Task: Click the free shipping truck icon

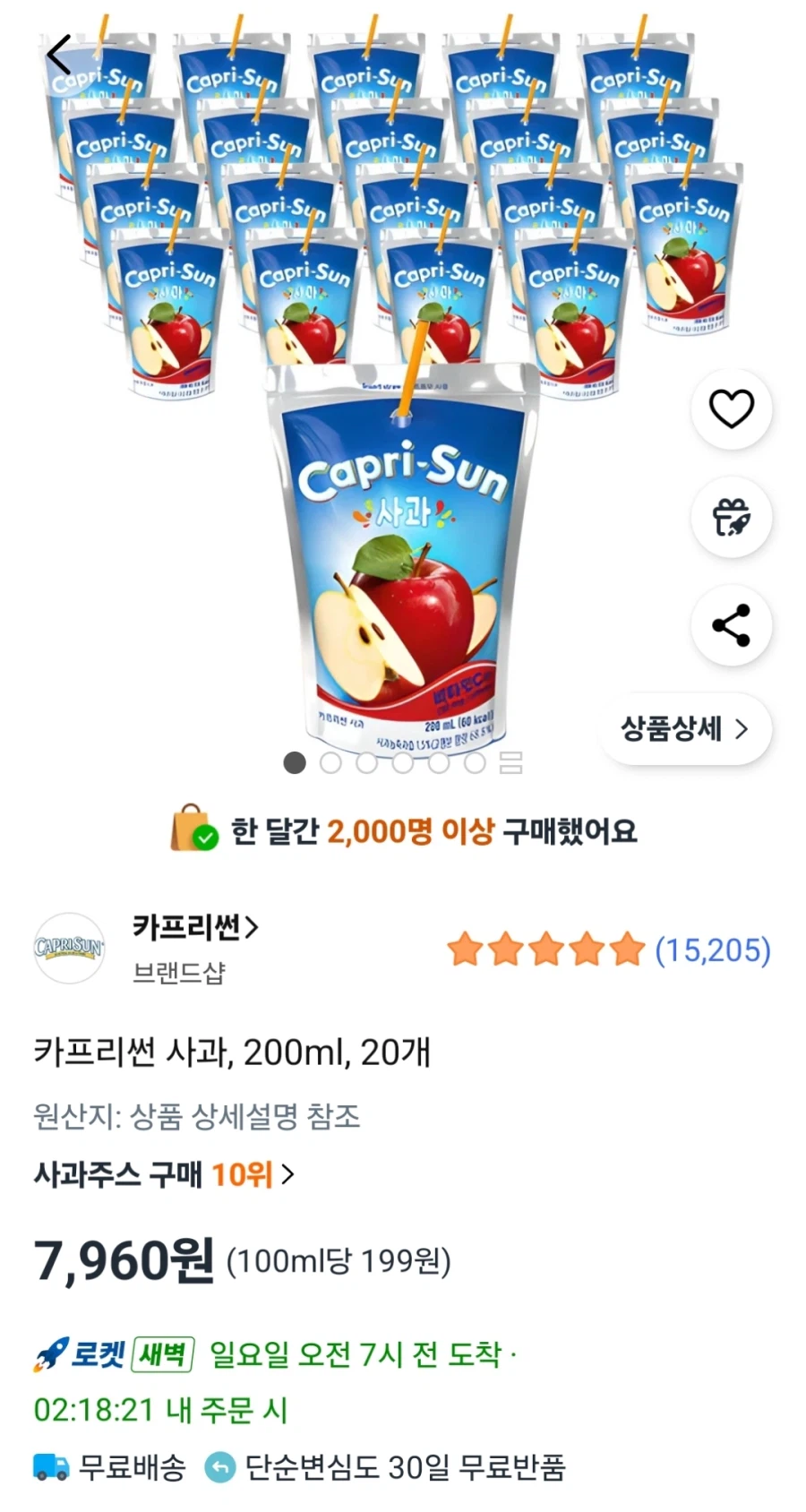Action: pyautogui.click(x=51, y=1463)
